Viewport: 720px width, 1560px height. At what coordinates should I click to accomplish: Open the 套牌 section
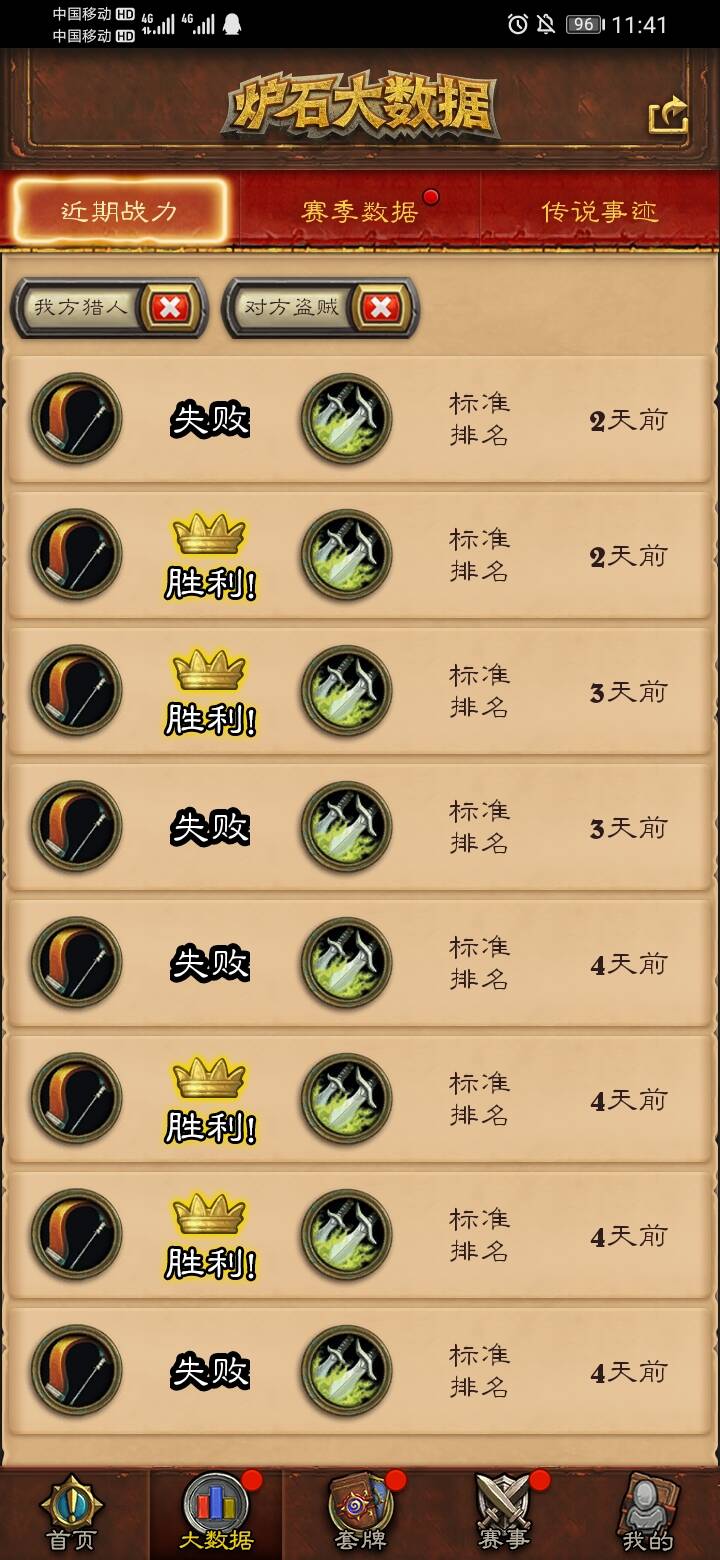tap(360, 1514)
